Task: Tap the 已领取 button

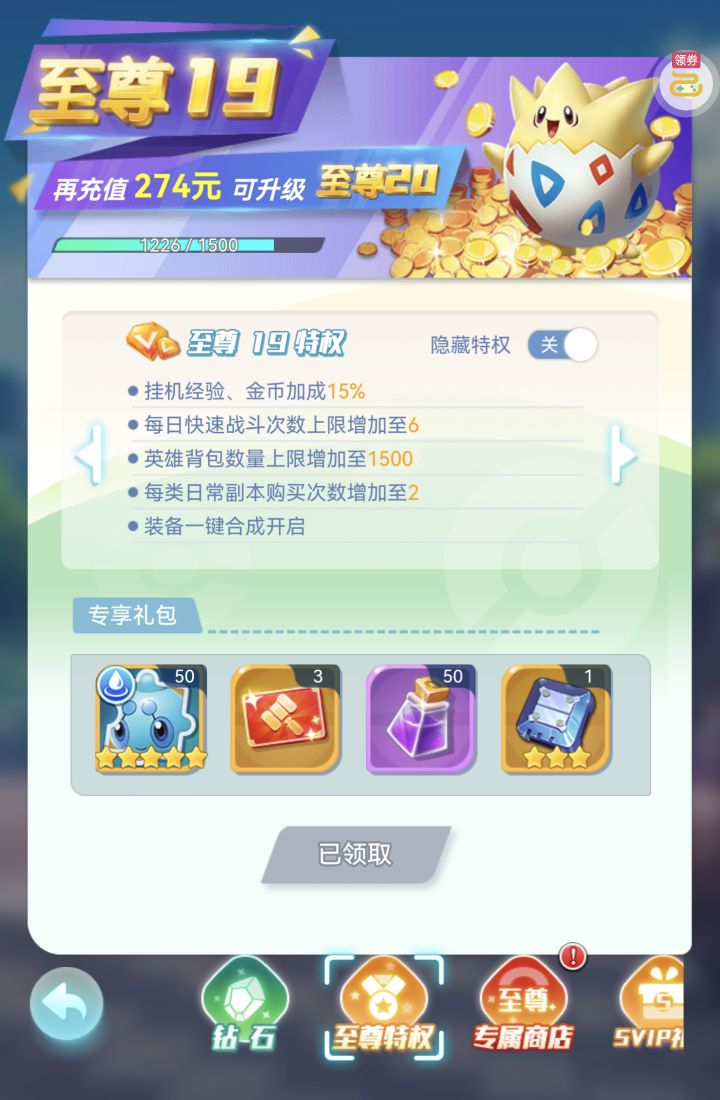Action: click(355, 854)
